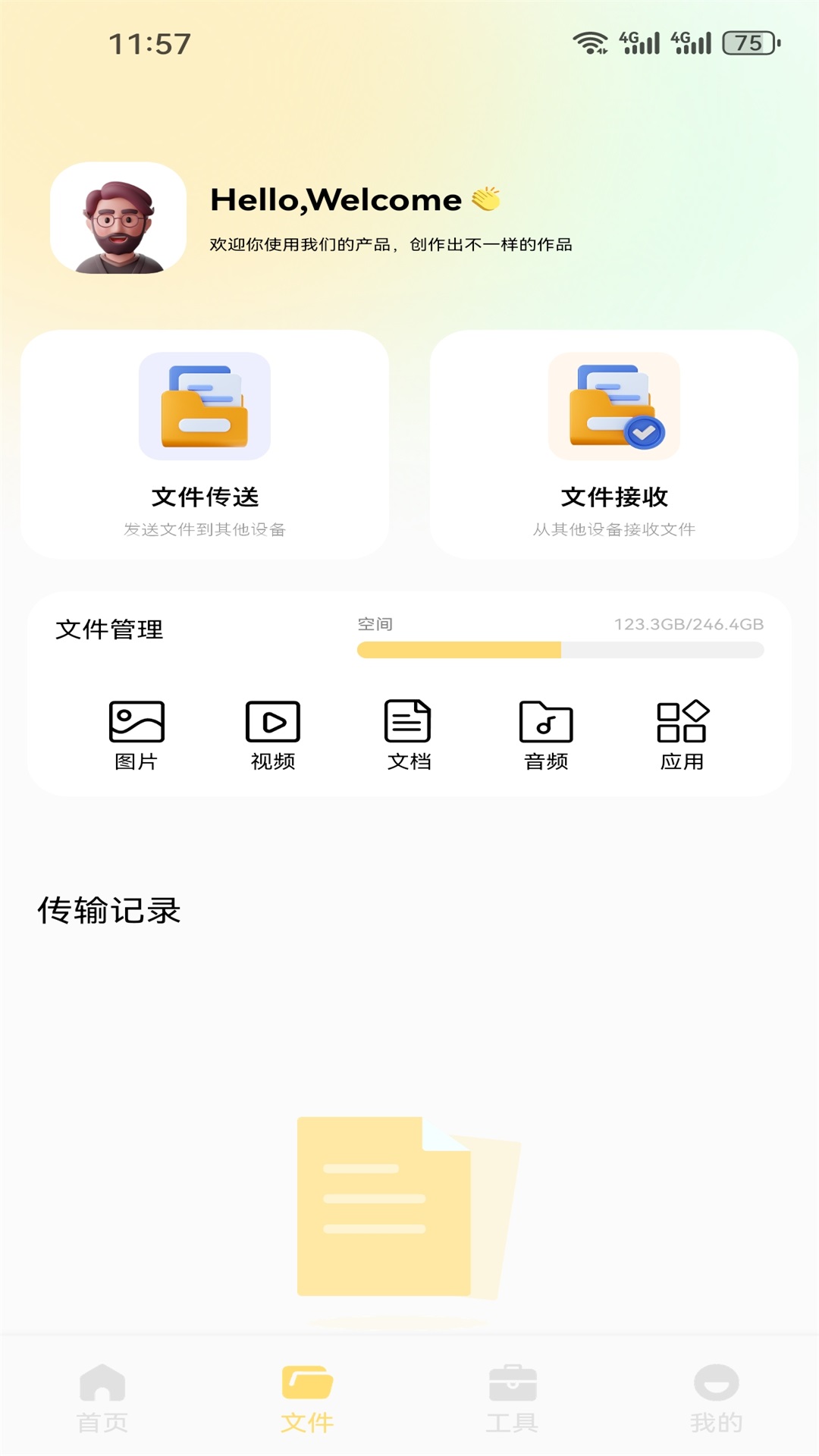Select the 文件传送 folder icon

click(x=203, y=407)
